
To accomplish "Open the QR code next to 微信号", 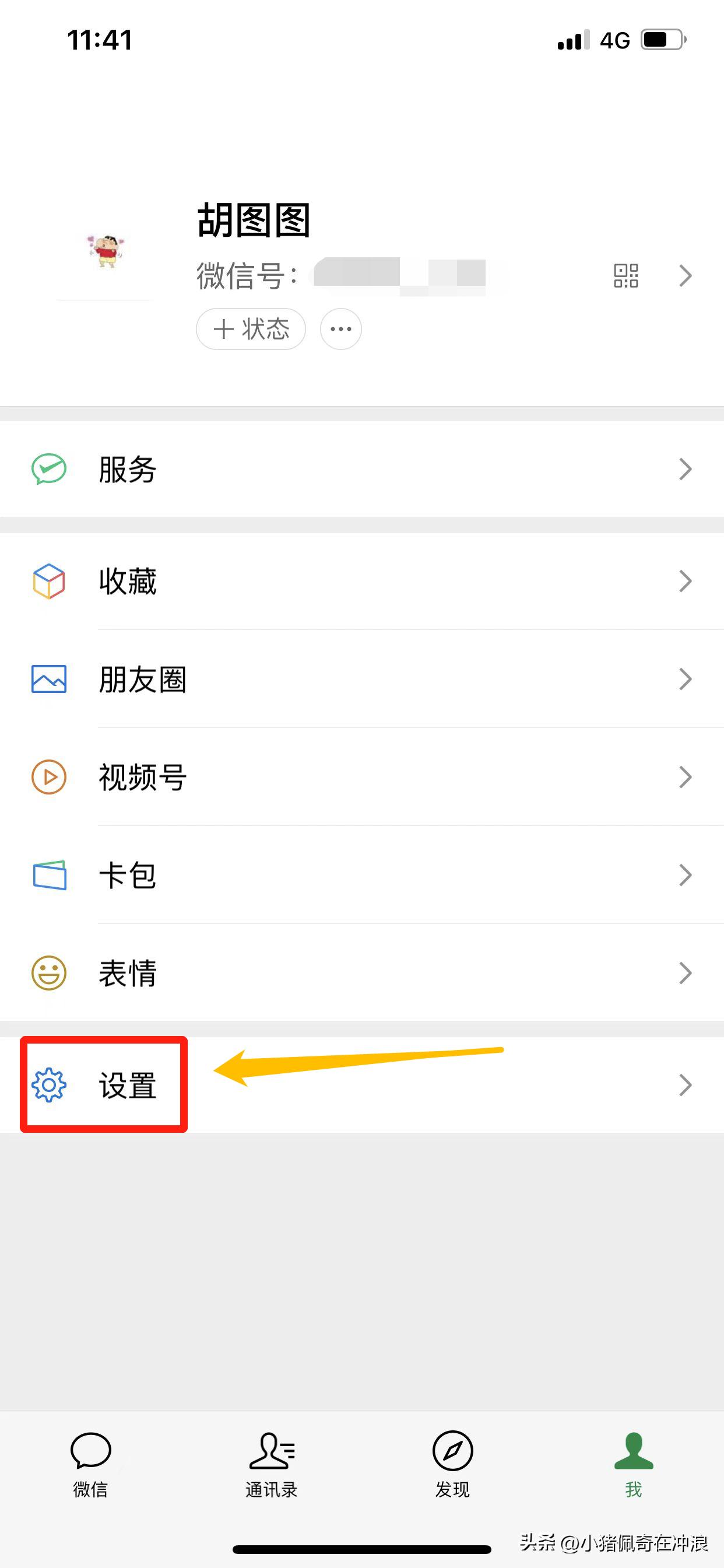I will coord(627,276).
